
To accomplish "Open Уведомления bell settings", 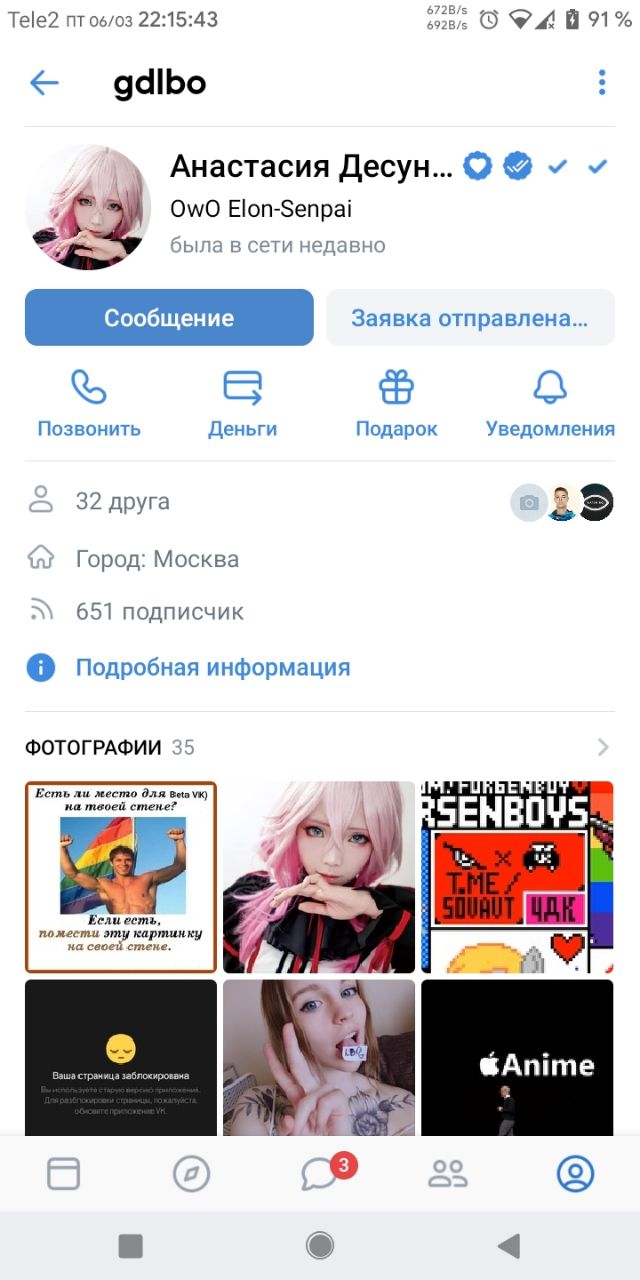I will point(550,404).
